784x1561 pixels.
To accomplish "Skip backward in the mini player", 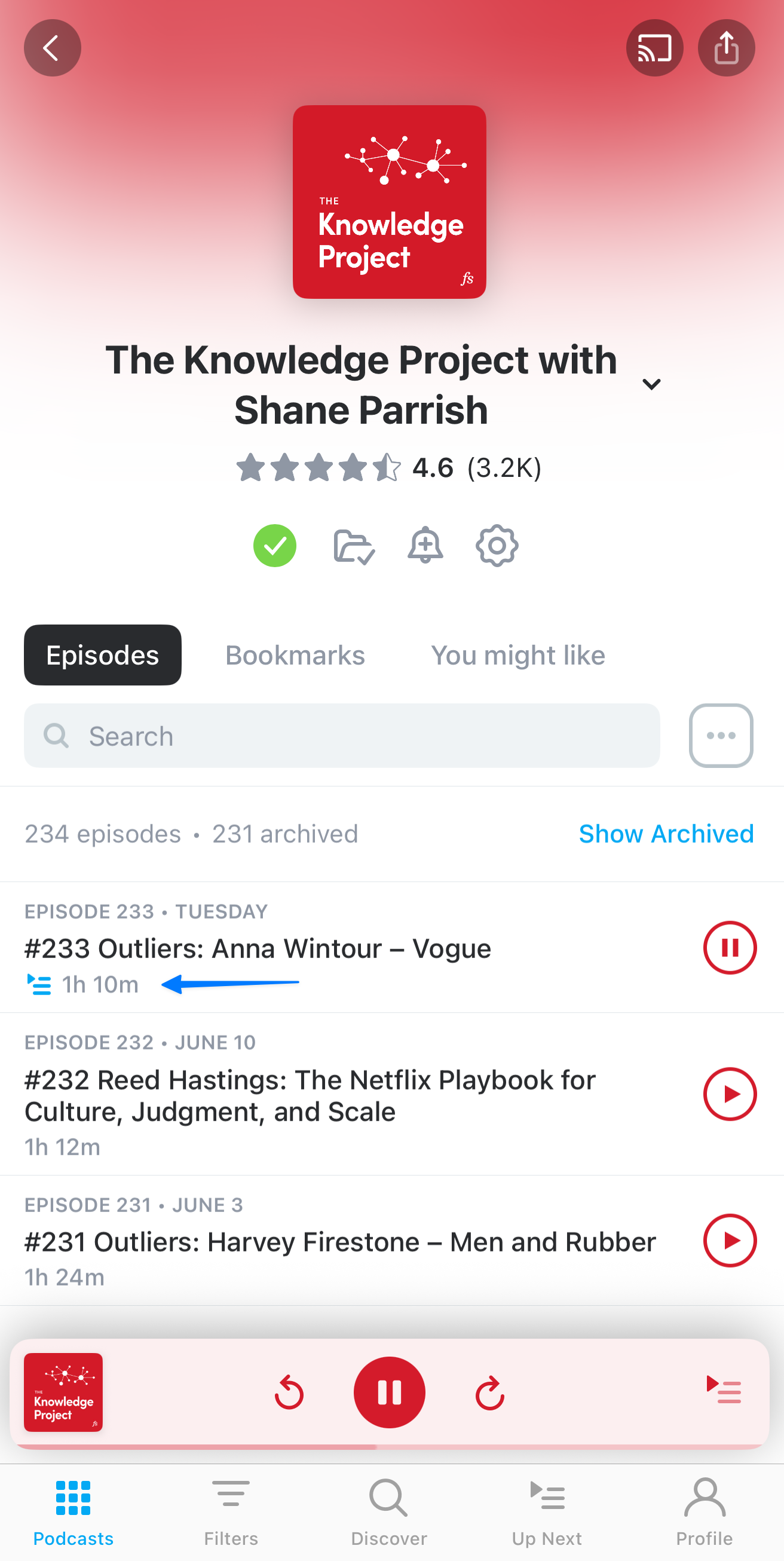I will [289, 1392].
